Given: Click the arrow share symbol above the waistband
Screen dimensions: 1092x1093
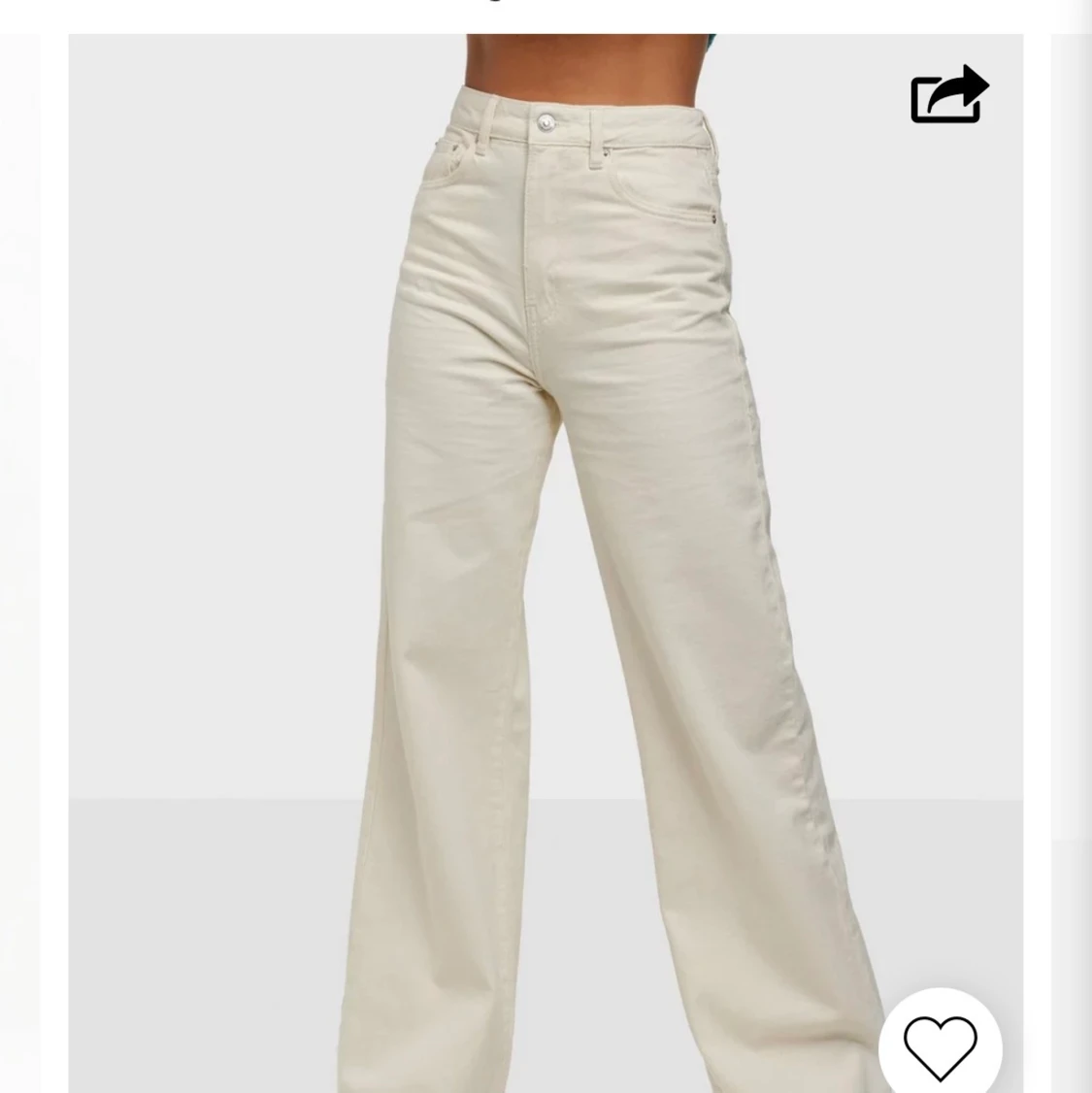Looking at the screenshot, I should pos(949,92).
